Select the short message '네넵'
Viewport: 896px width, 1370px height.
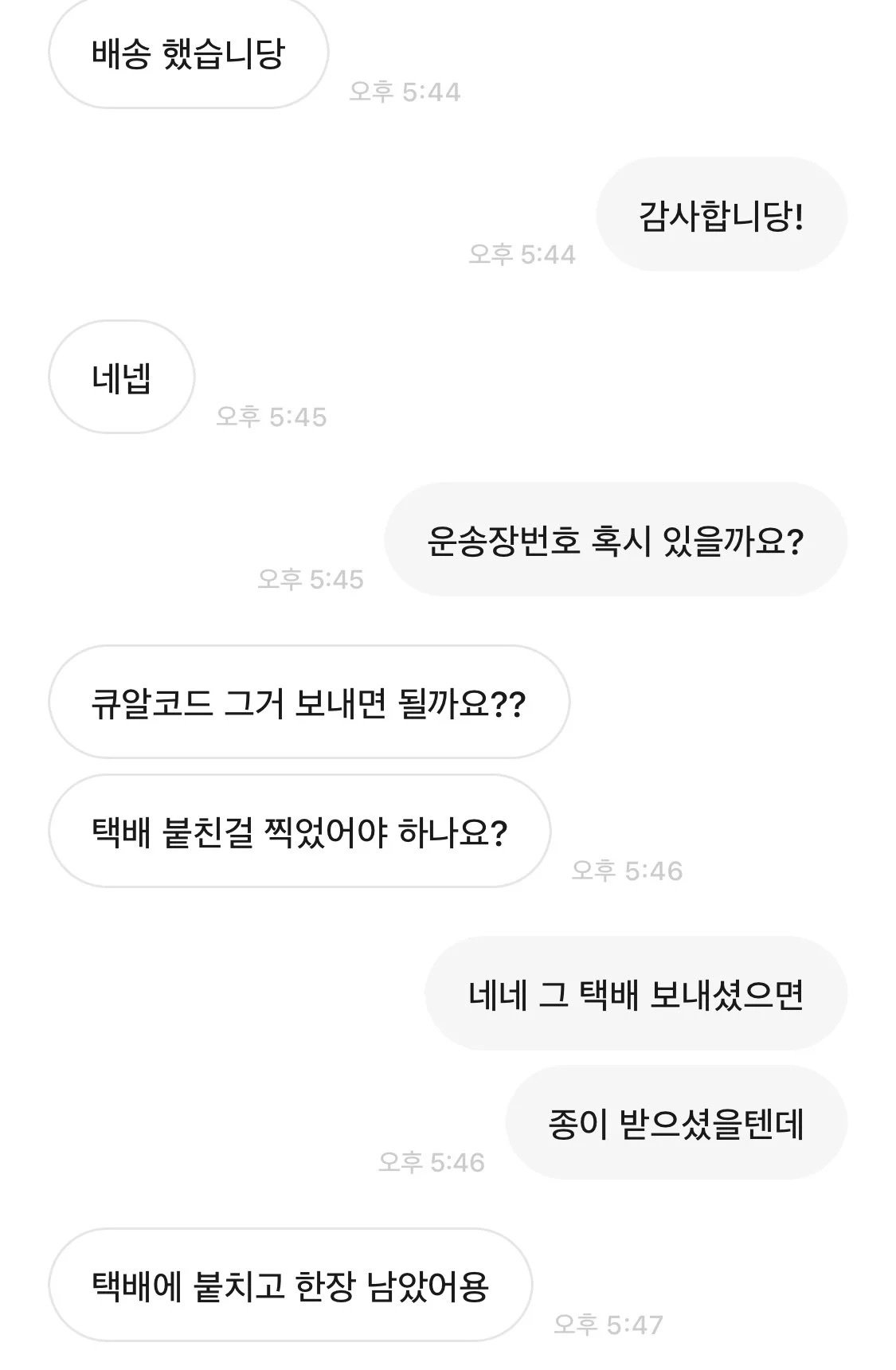pos(122,377)
